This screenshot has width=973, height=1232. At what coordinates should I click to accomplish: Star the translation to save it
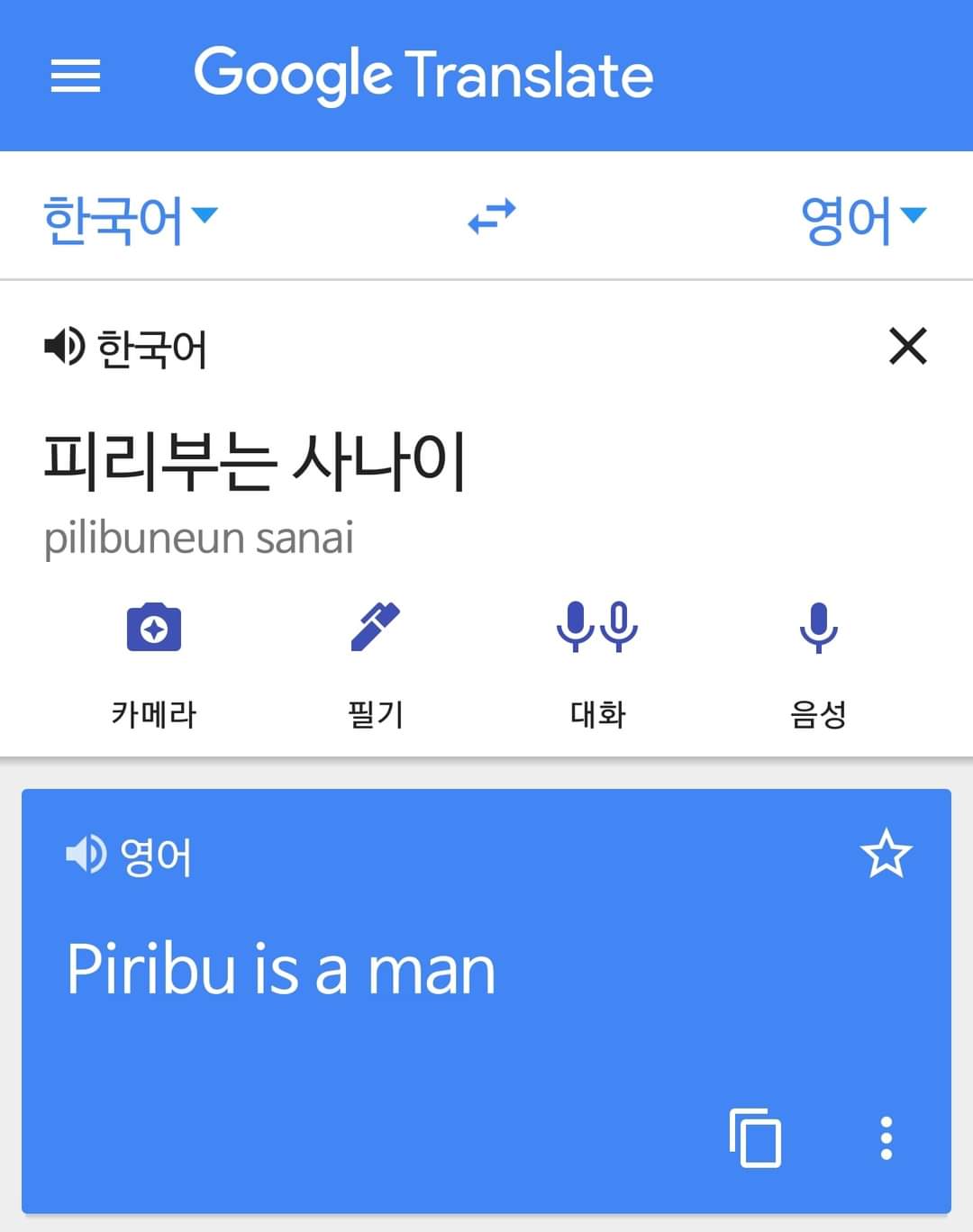coord(886,854)
